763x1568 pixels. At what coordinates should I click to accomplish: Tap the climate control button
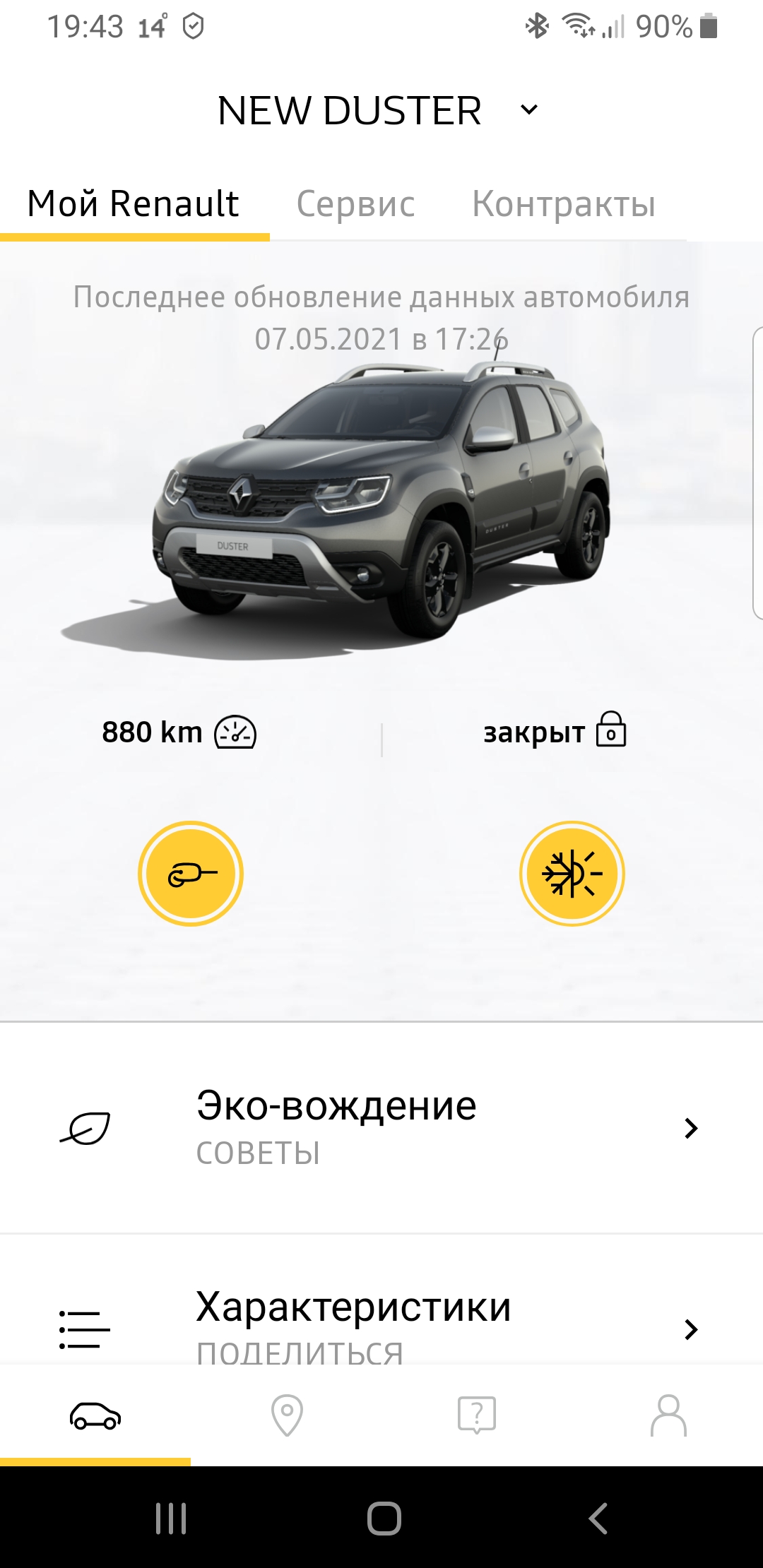pyautogui.click(x=572, y=874)
